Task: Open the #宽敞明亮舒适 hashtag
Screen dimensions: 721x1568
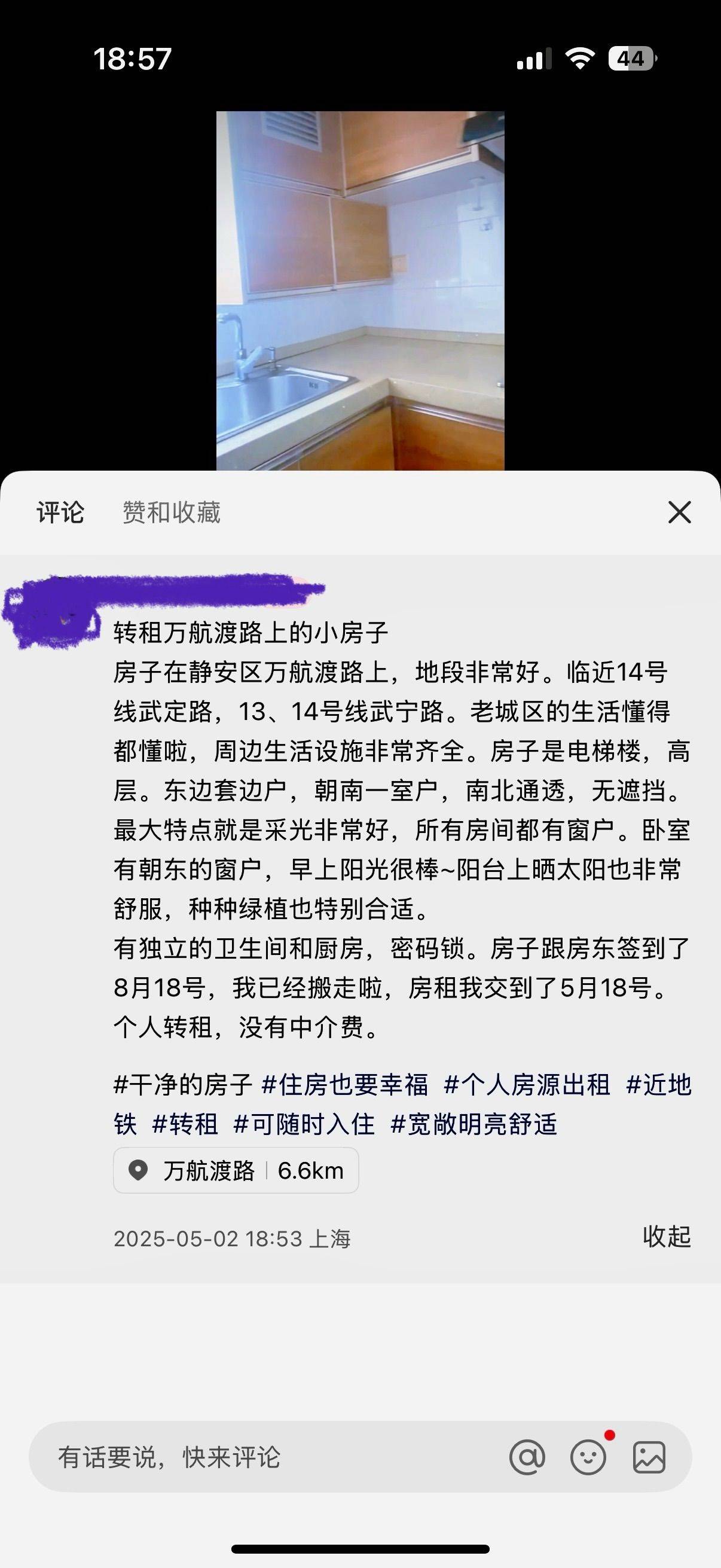Action: [x=474, y=1124]
